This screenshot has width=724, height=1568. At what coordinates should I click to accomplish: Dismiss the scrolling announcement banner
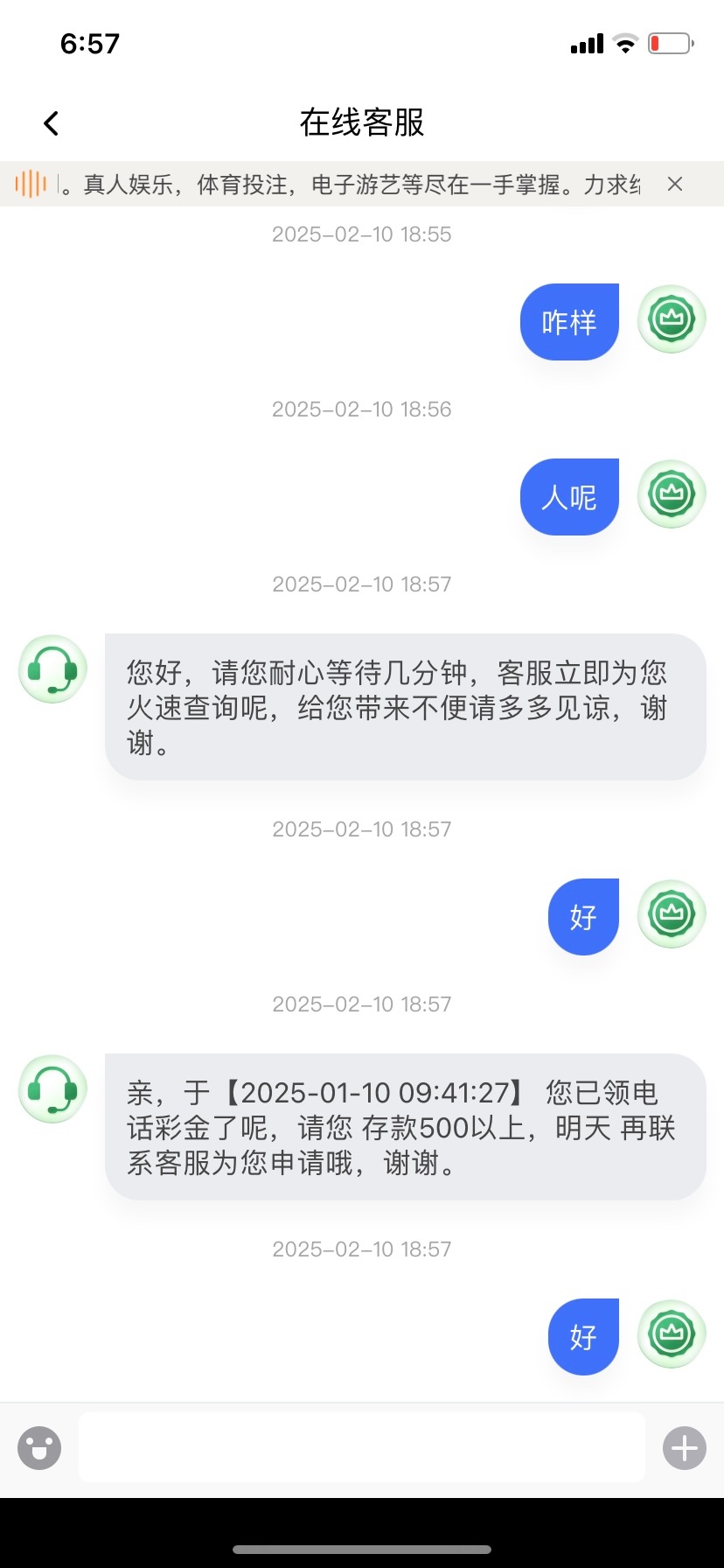(674, 184)
